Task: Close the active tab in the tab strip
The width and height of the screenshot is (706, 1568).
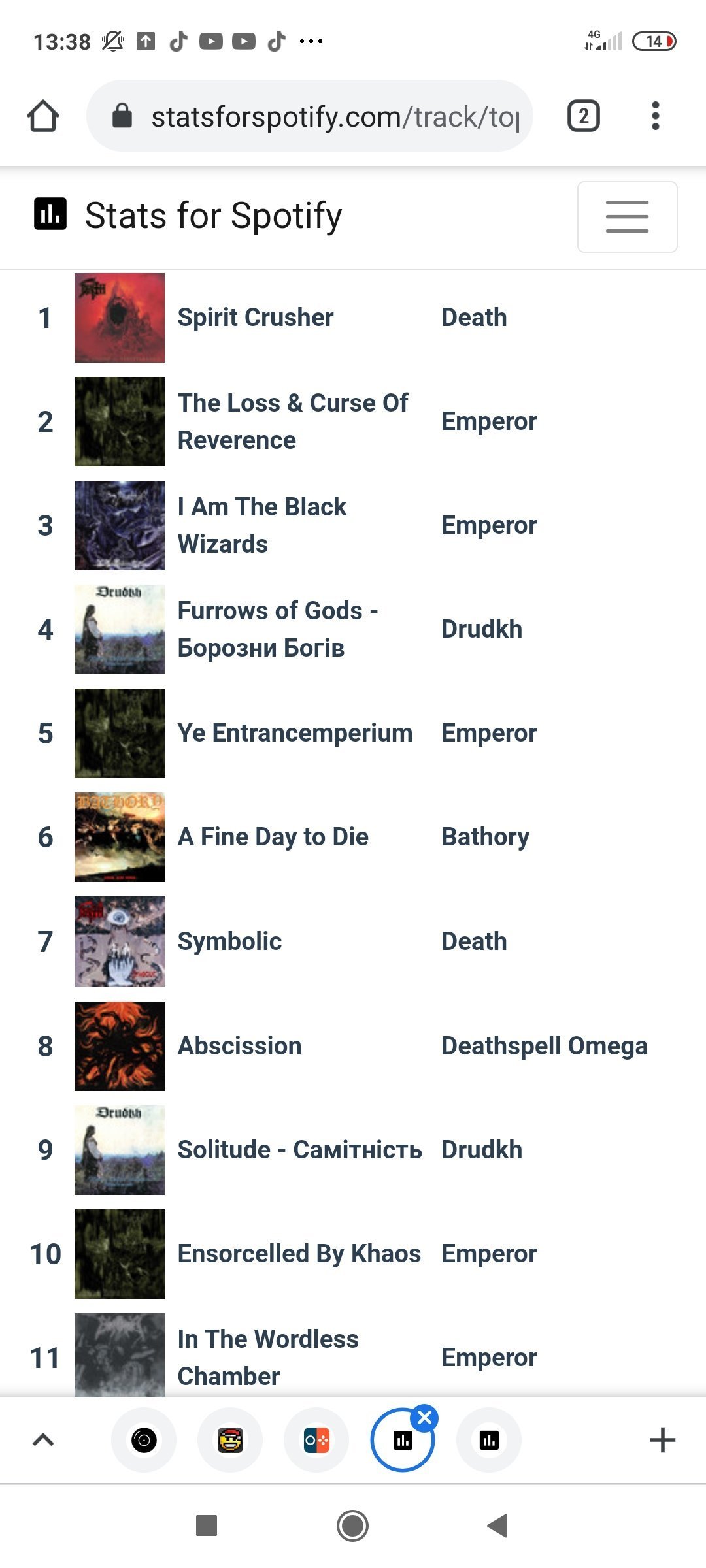Action: click(x=425, y=1418)
